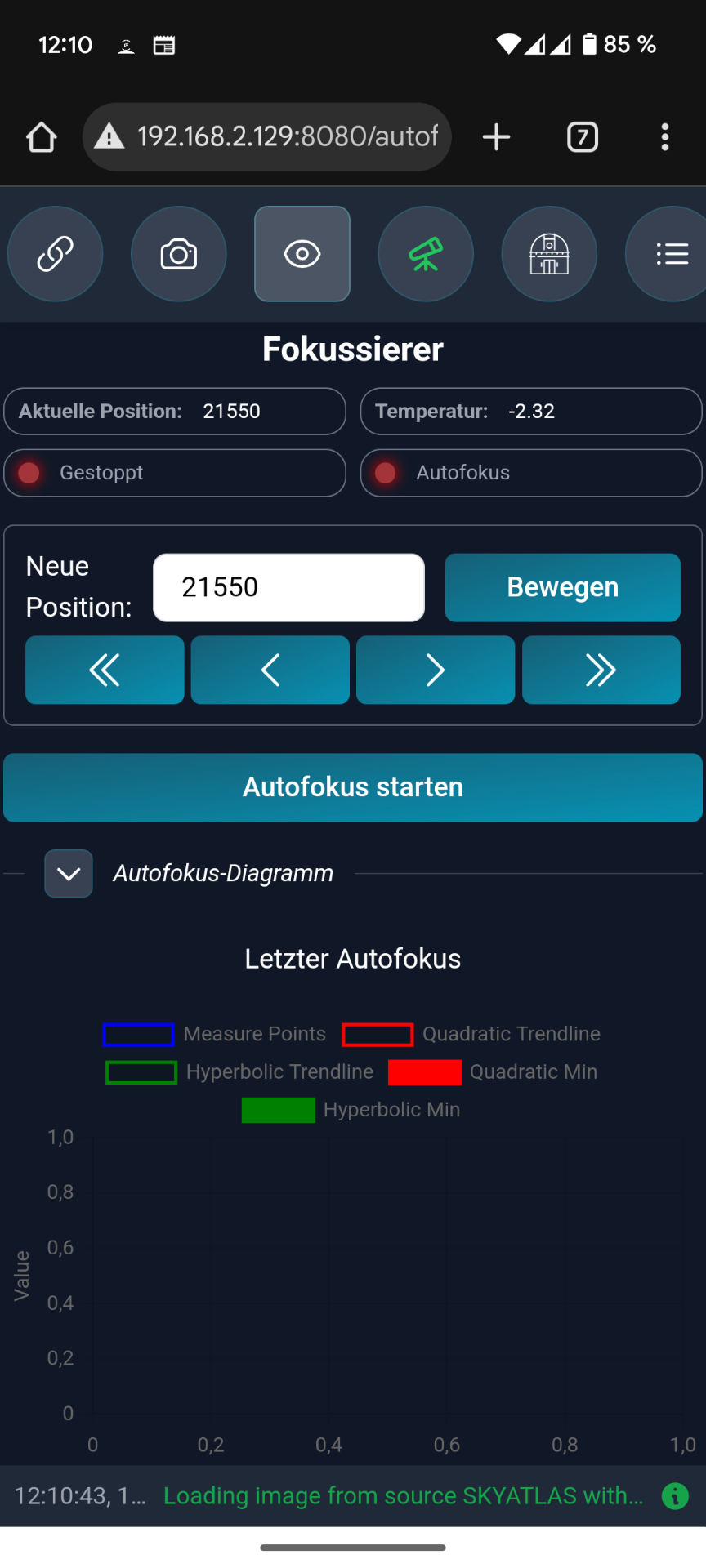
Task: Open the connection link icon tab
Action: coord(56,254)
